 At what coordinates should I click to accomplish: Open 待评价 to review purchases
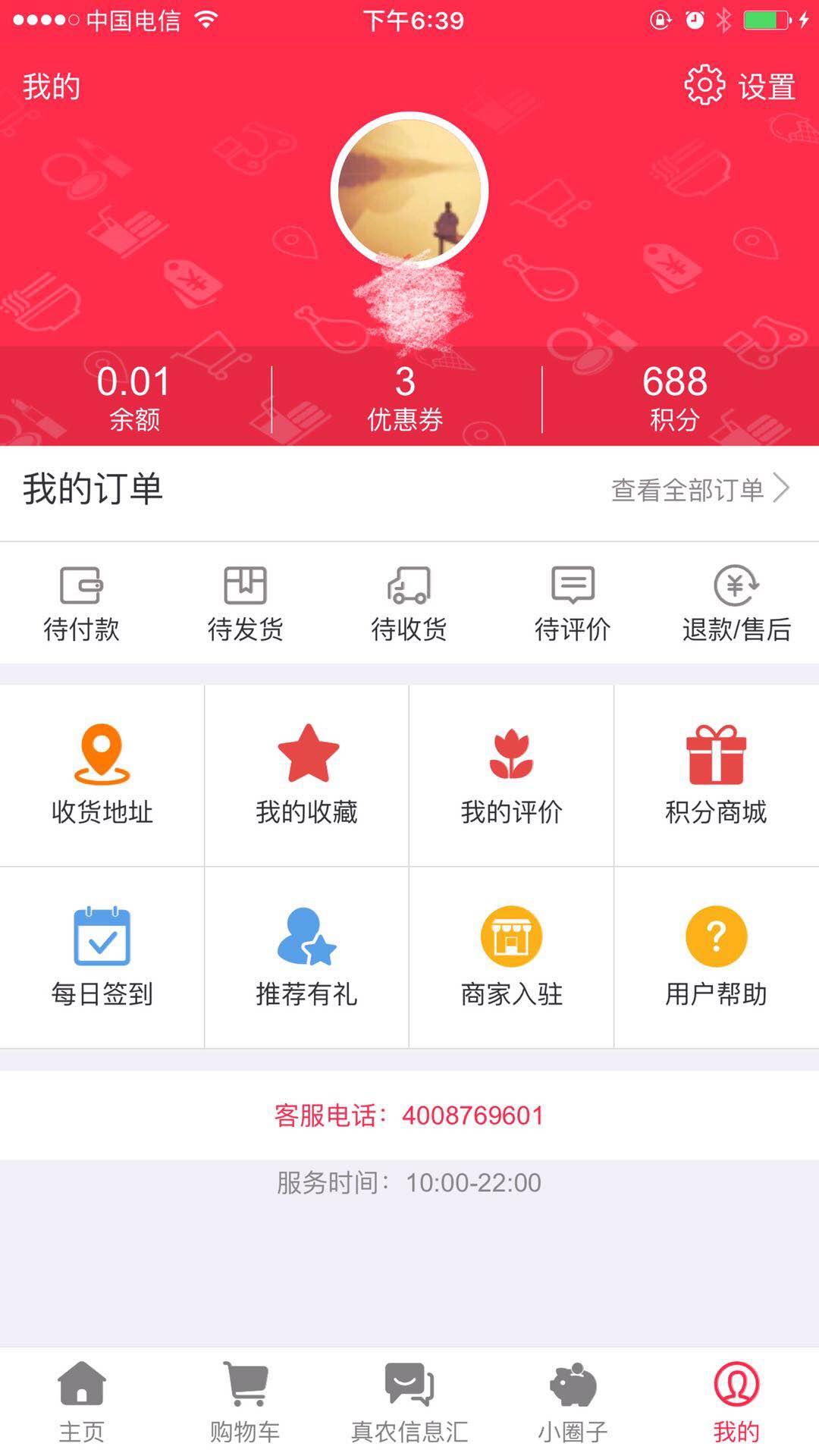[573, 603]
